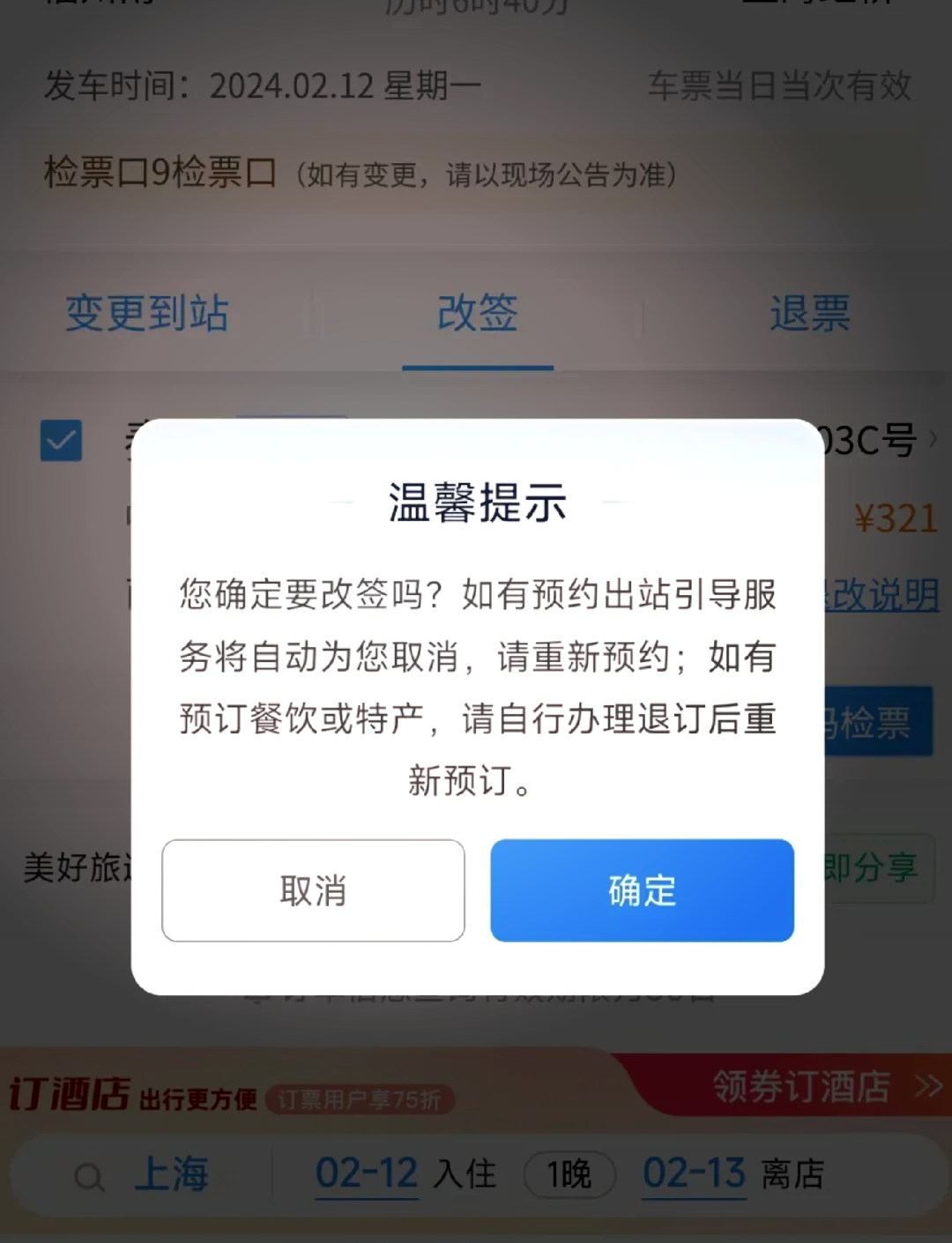Pick the 02-12 check-in date
952x1243 pixels.
click(x=367, y=1174)
